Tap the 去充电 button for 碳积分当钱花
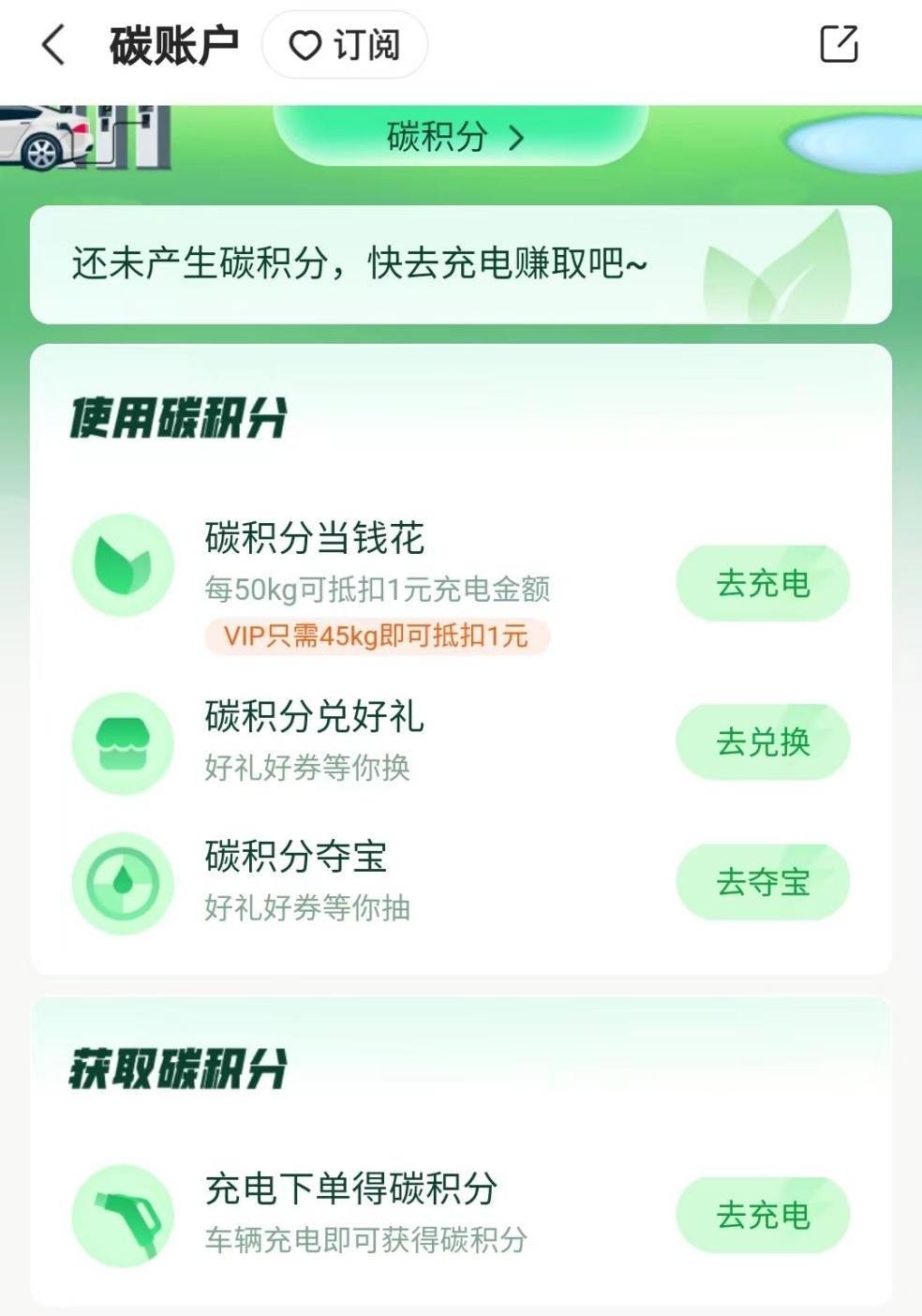922x1316 pixels. tap(763, 581)
